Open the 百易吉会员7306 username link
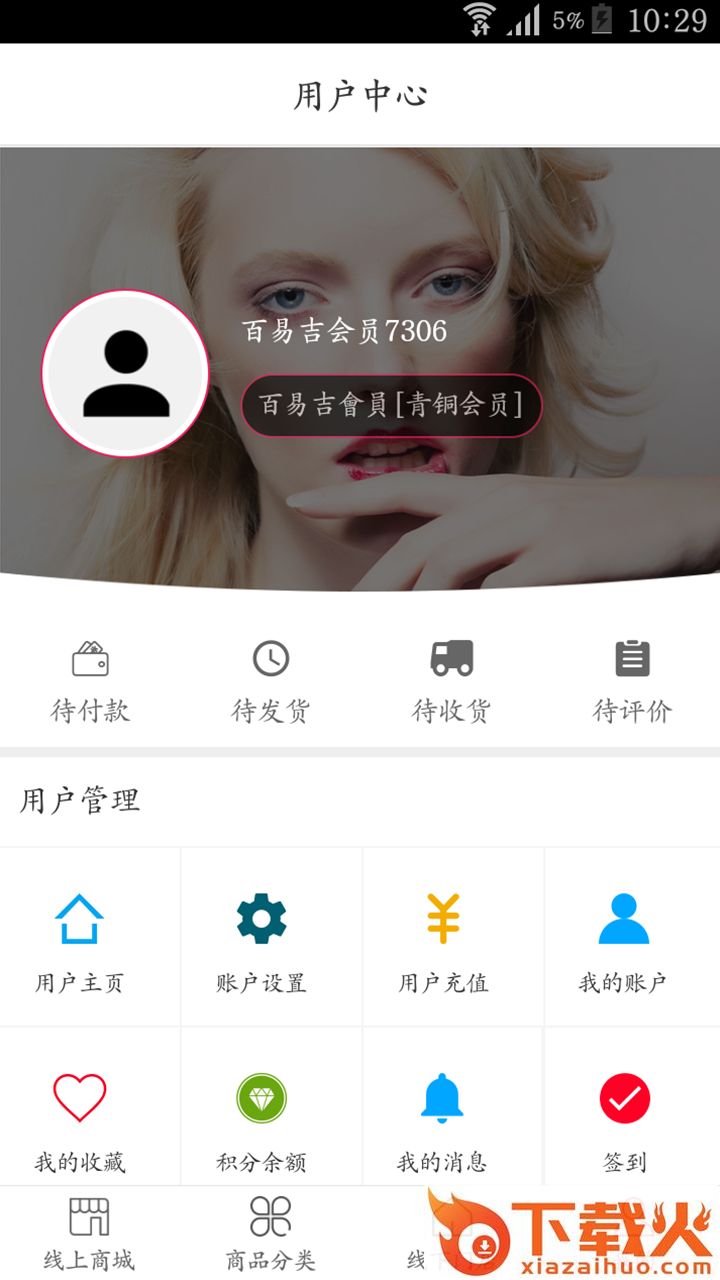The image size is (720, 1280). point(341,331)
